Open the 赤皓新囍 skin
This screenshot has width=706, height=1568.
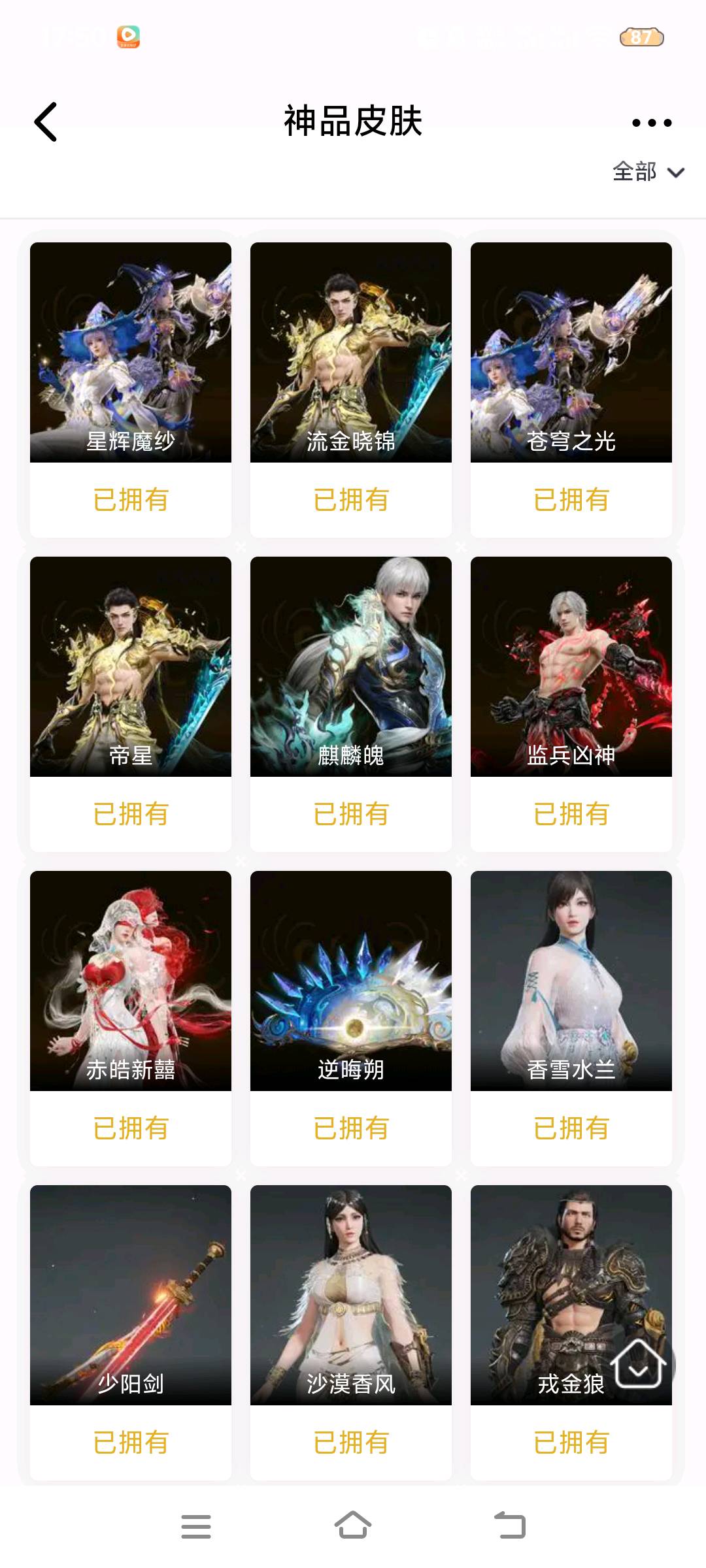point(131,981)
